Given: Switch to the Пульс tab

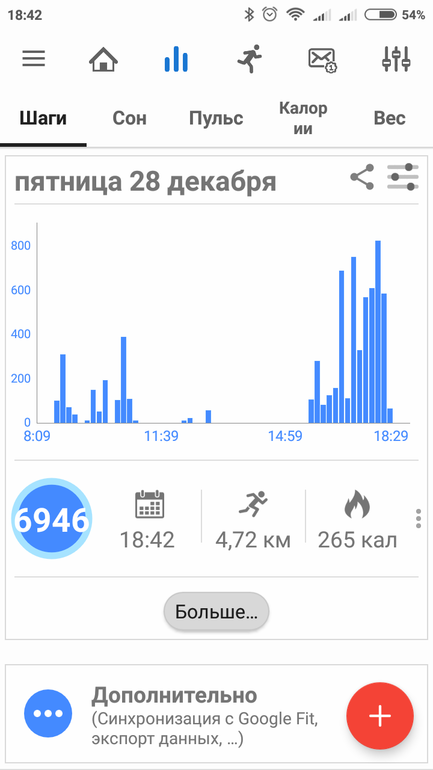Looking at the screenshot, I should point(216,118).
